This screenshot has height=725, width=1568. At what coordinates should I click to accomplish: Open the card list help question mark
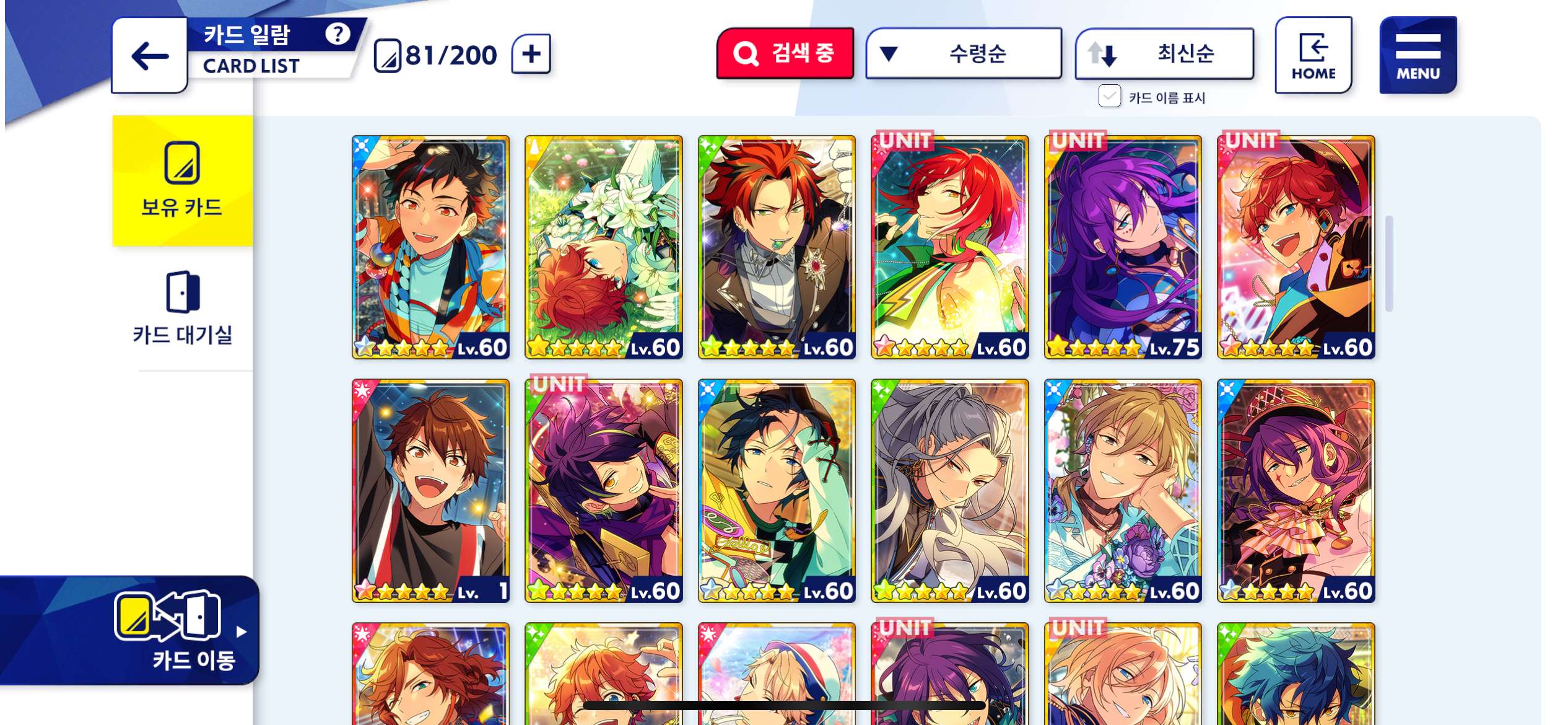pos(338,33)
